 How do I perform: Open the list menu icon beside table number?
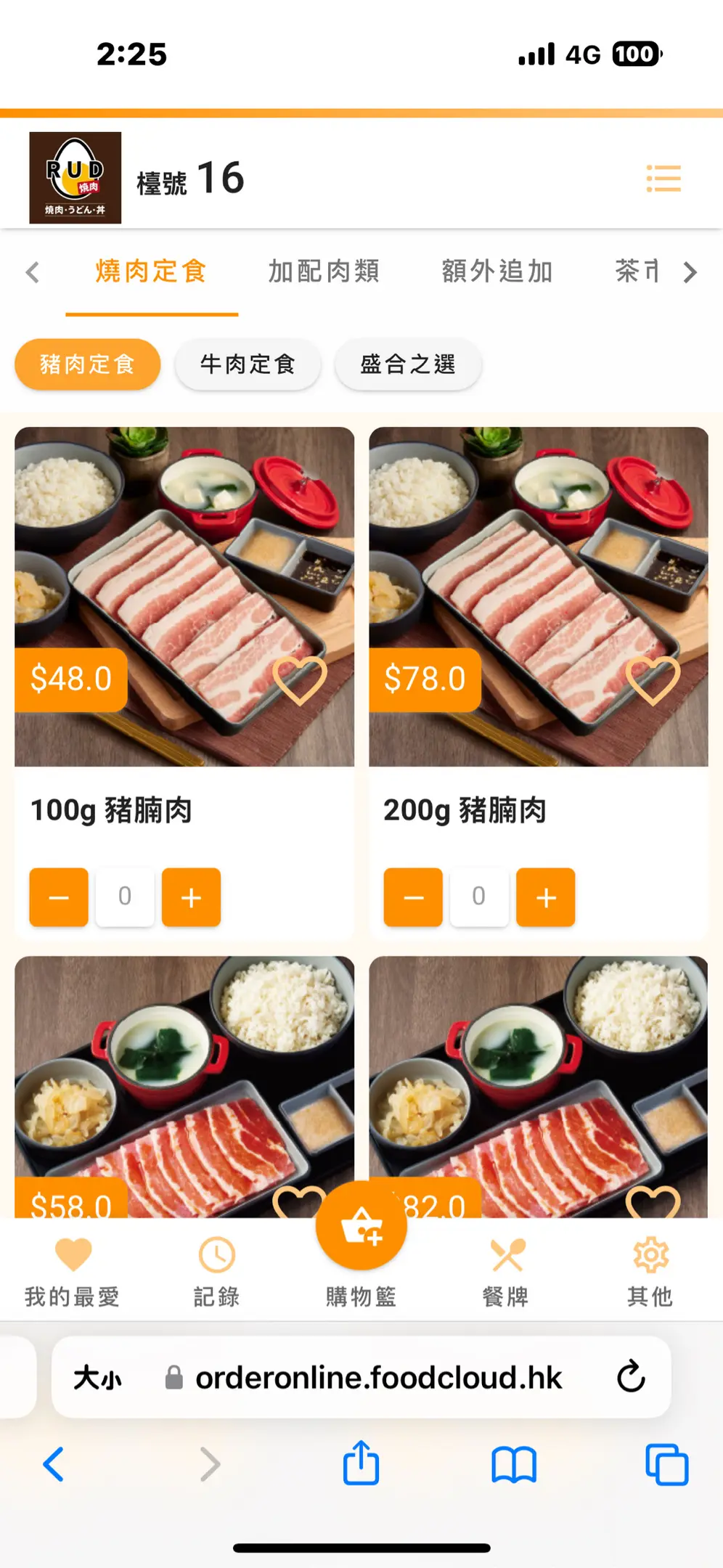663,179
